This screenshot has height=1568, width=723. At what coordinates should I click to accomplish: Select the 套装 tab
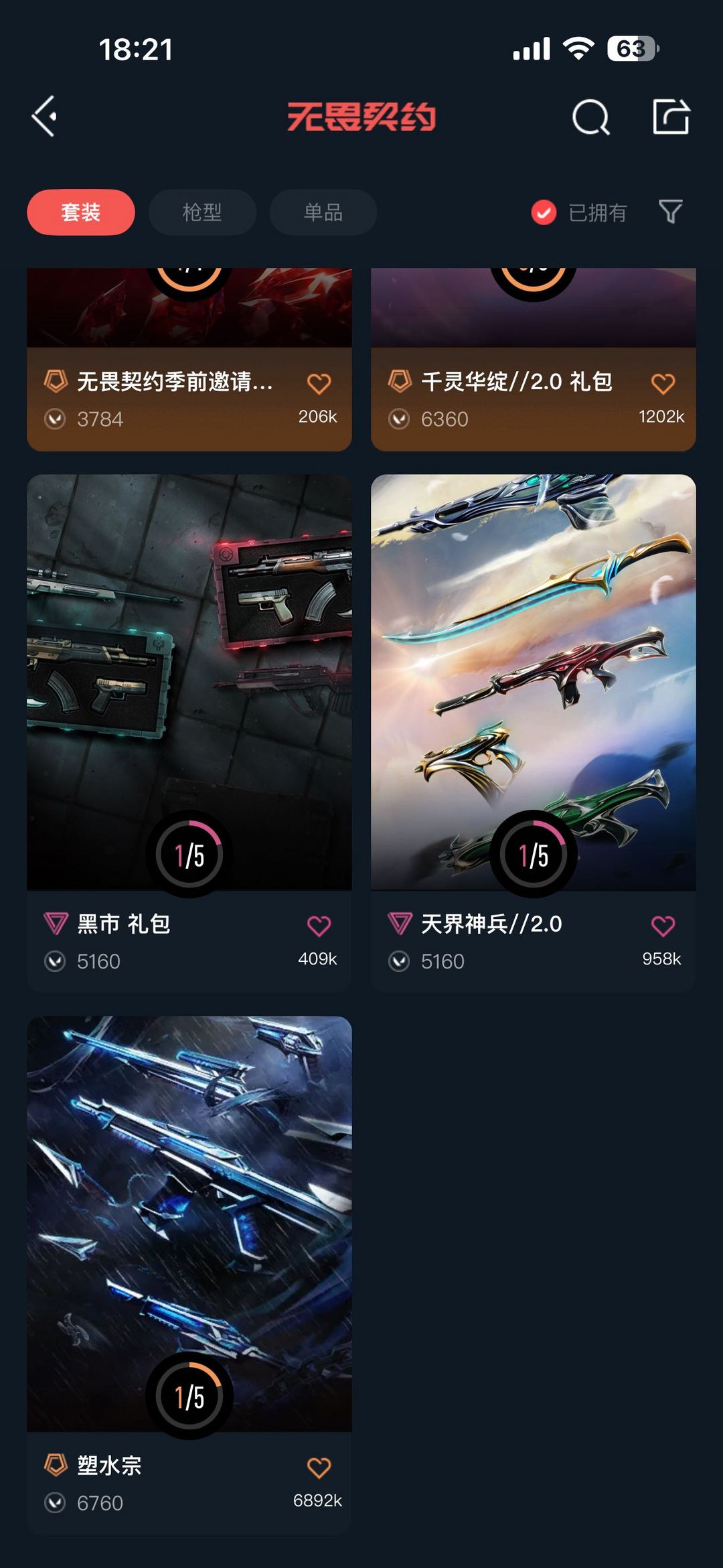pyautogui.click(x=81, y=212)
